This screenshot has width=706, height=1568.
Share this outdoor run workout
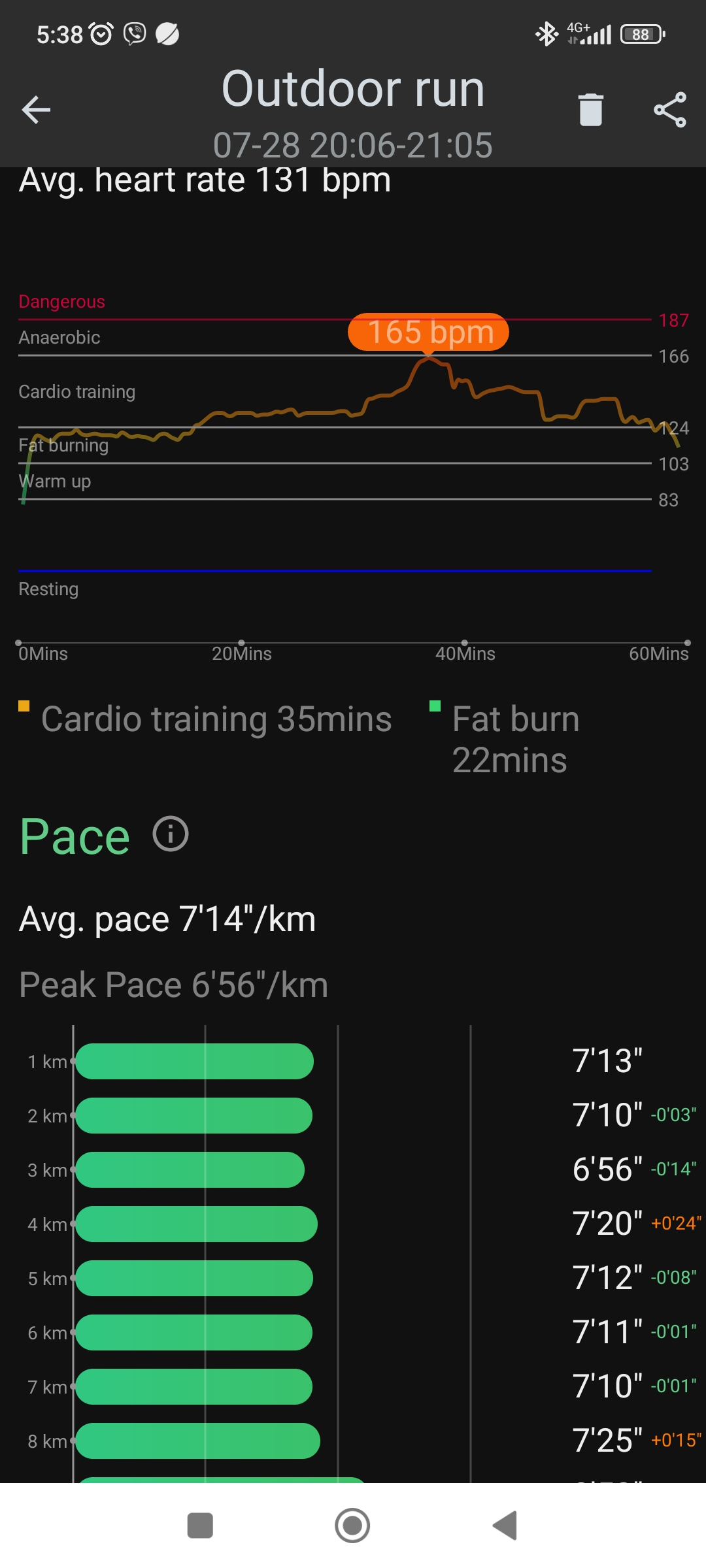click(670, 110)
